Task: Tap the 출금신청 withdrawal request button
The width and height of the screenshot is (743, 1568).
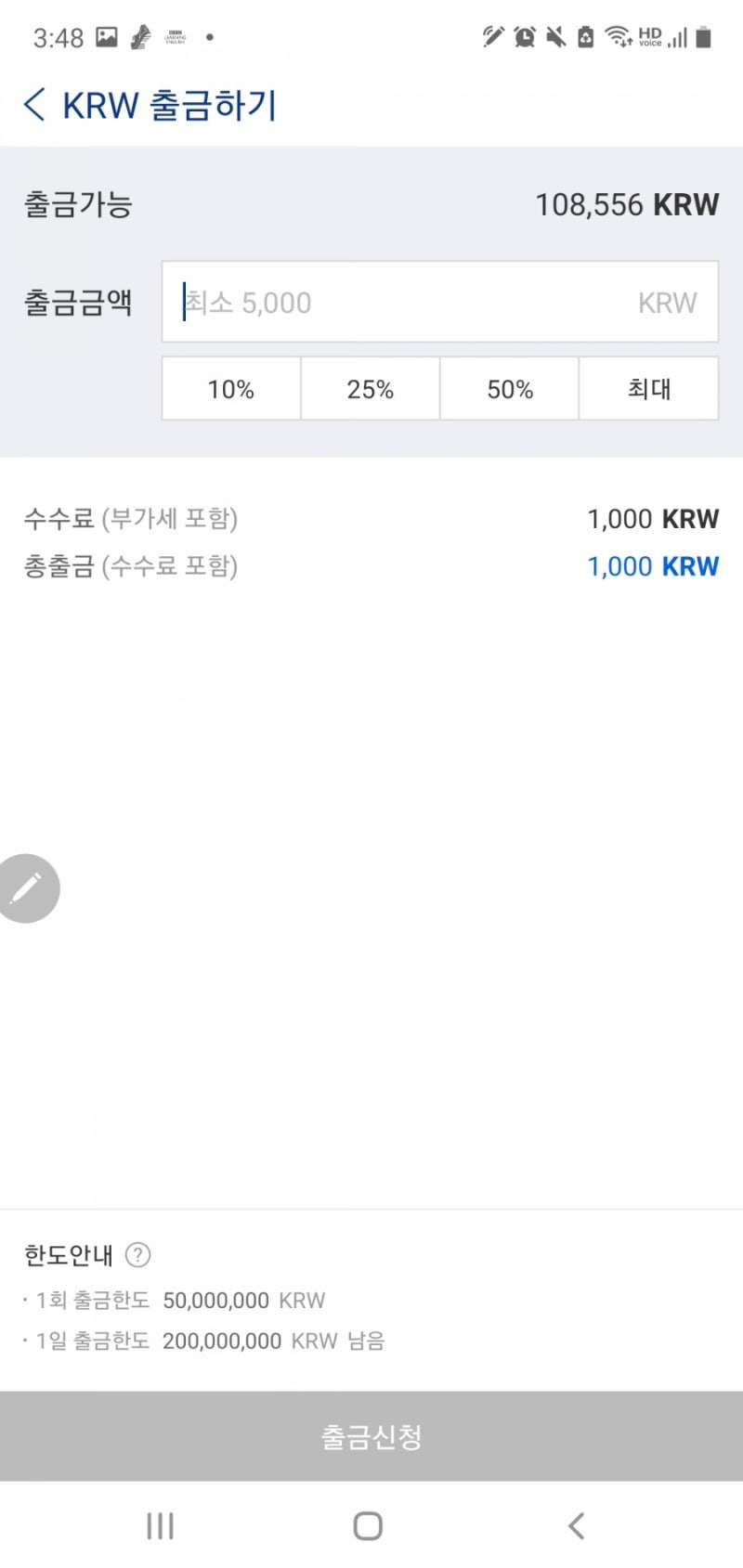Action: pos(371,1435)
